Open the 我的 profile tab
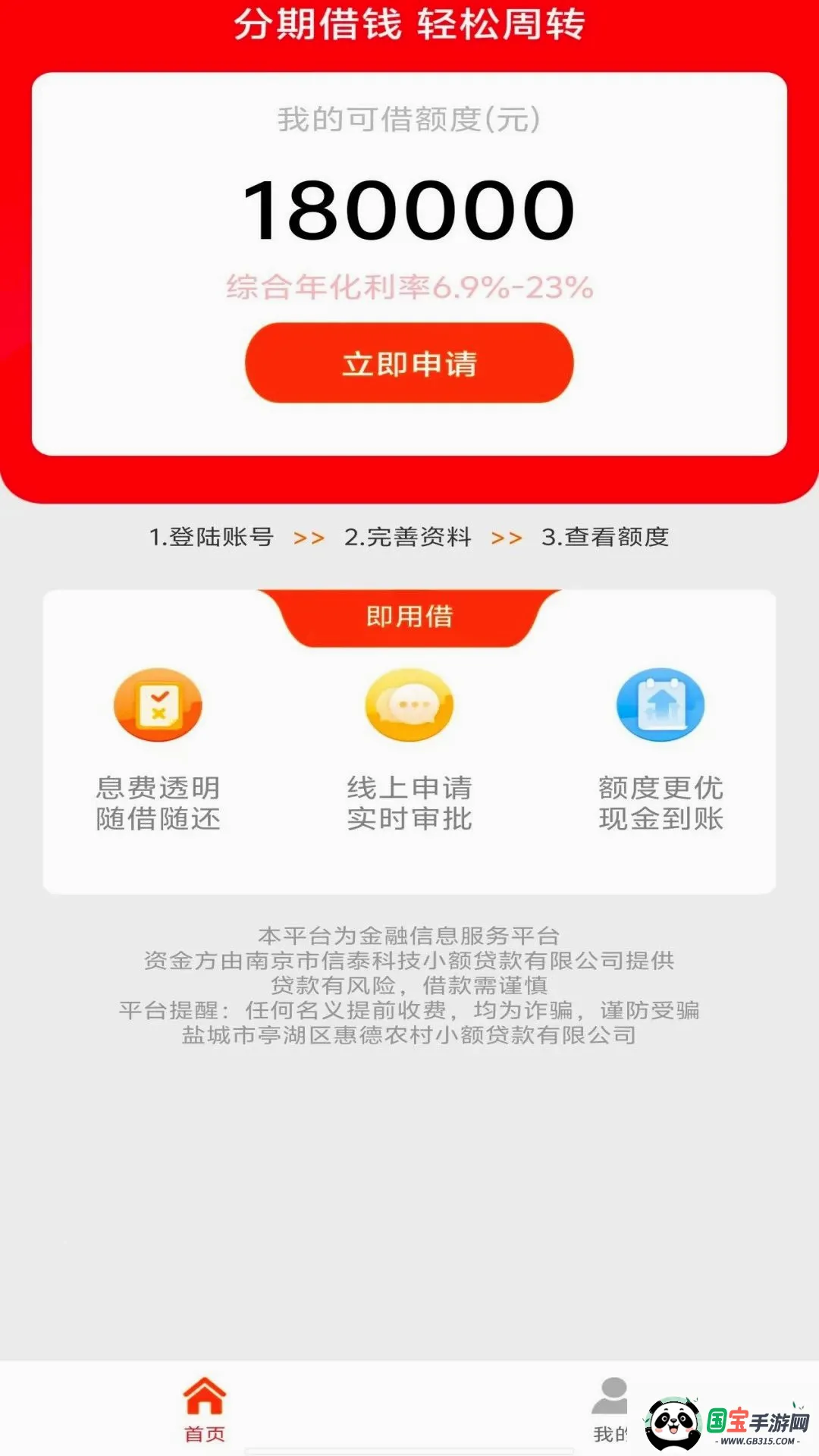 point(611,1410)
